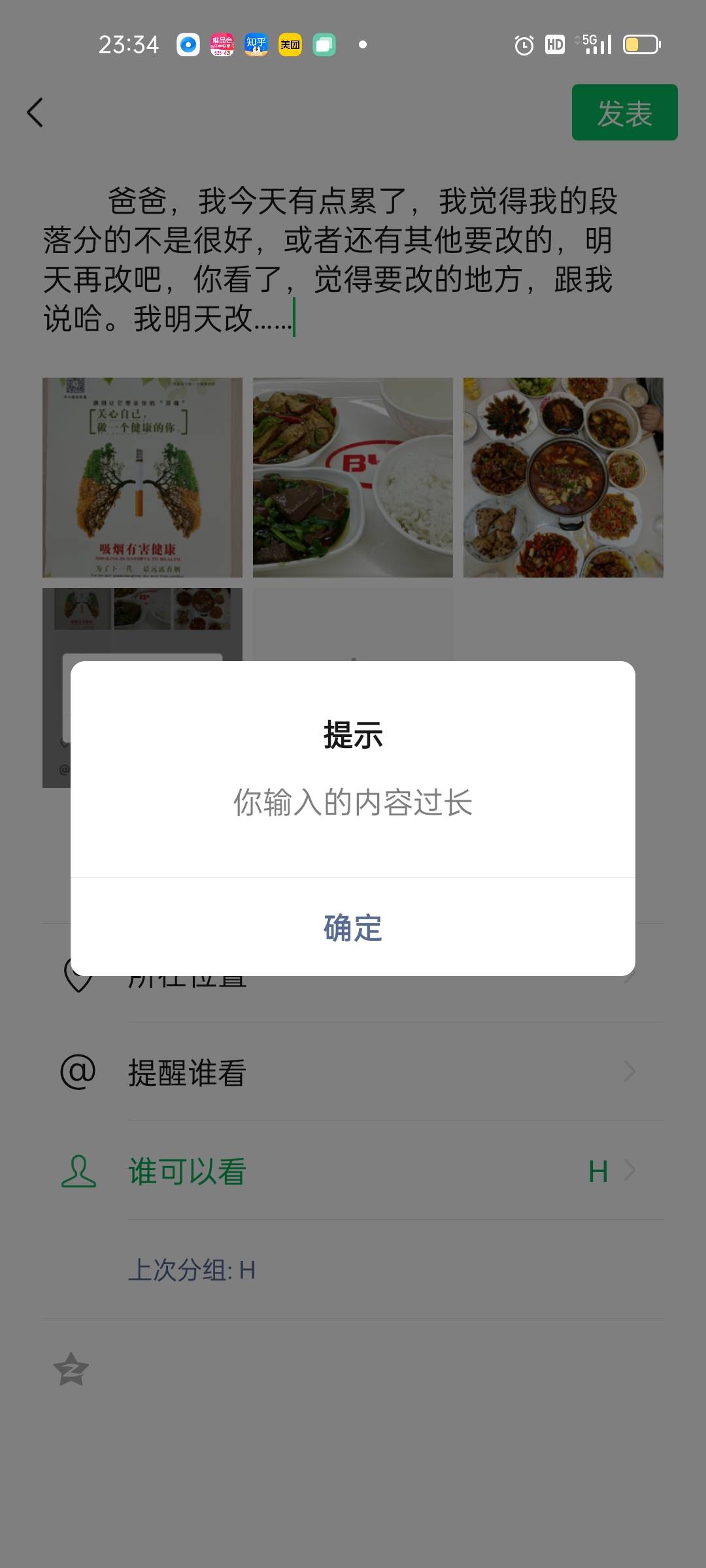Tap the alarm clock icon in status bar
706x1568 pixels.
(x=523, y=44)
